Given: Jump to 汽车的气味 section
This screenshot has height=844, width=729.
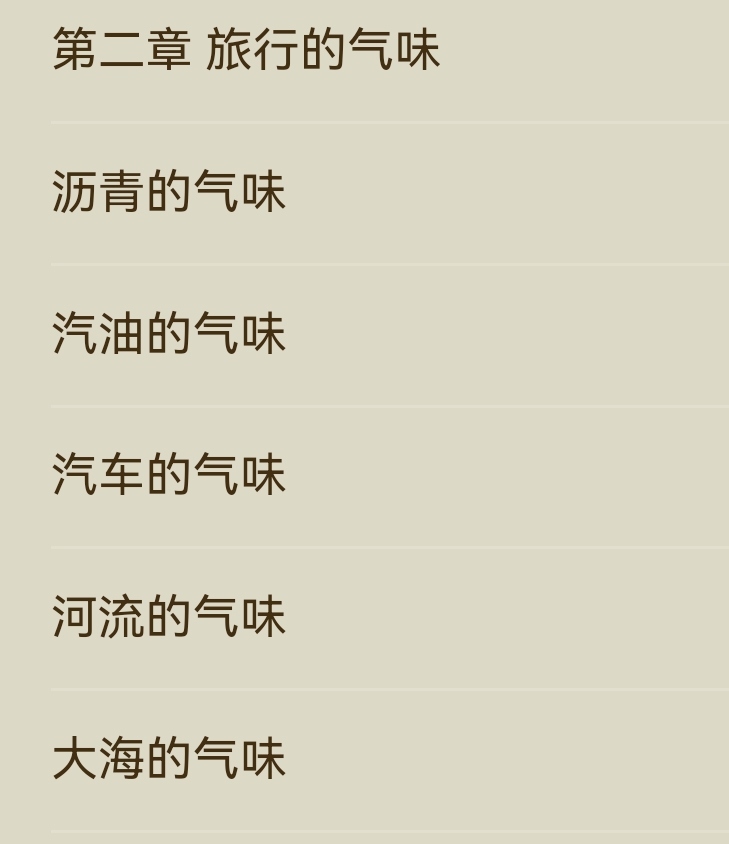Looking at the screenshot, I should [x=169, y=476].
